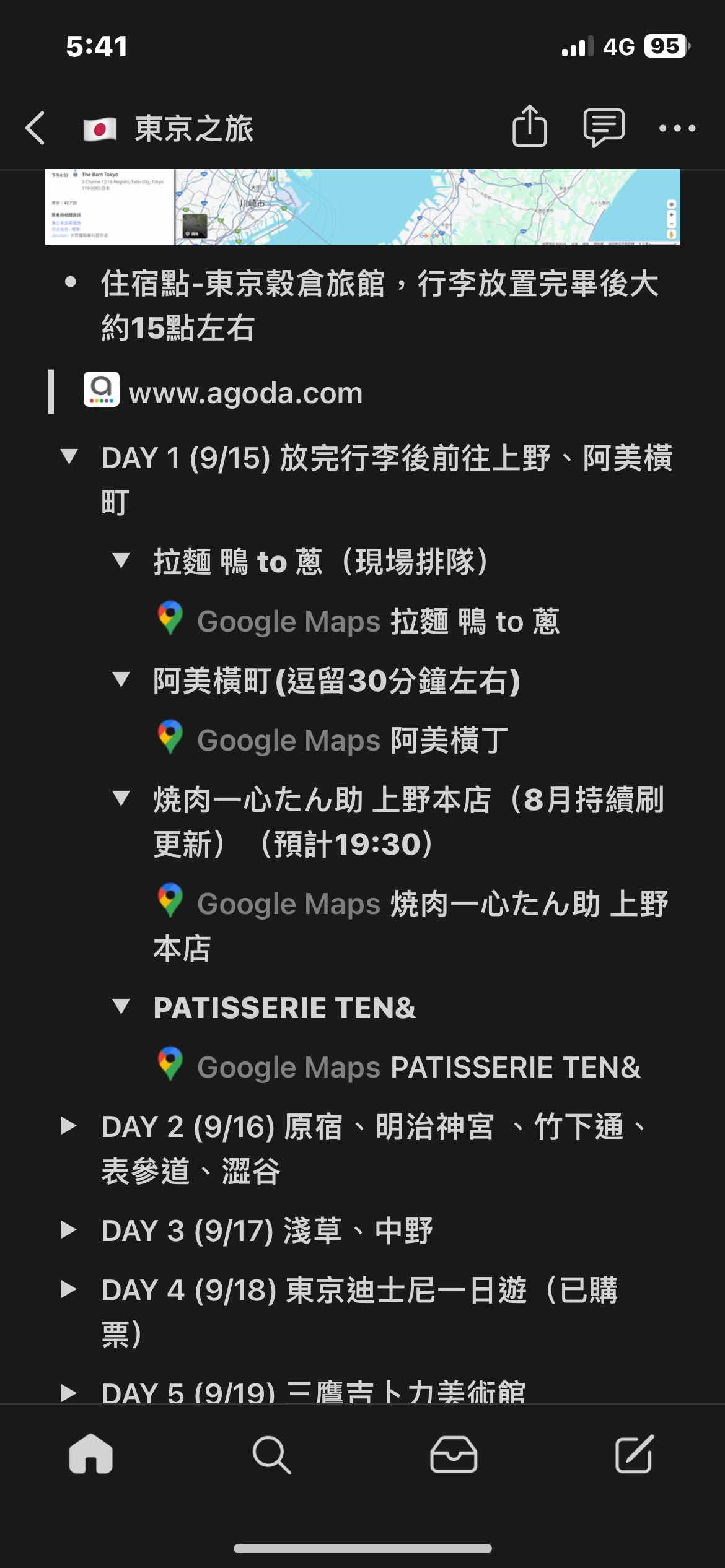Share this page
This screenshot has width=725, height=1568.
tap(530, 127)
